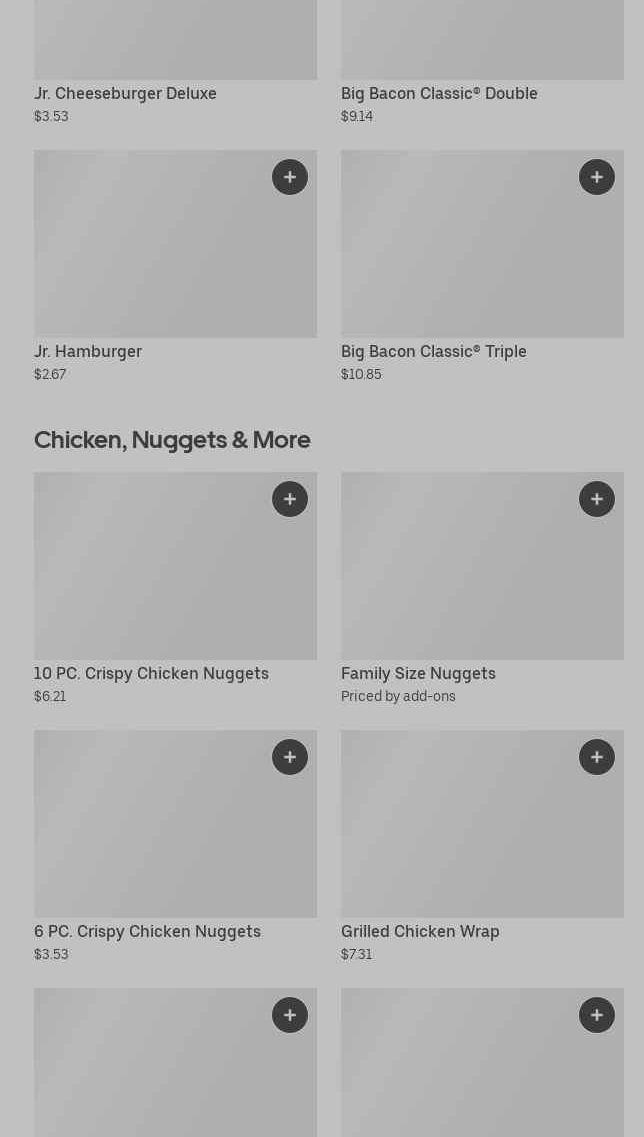This screenshot has width=644, height=1137.
Task: See Family Size Nuggets options
Action: pos(418,673)
